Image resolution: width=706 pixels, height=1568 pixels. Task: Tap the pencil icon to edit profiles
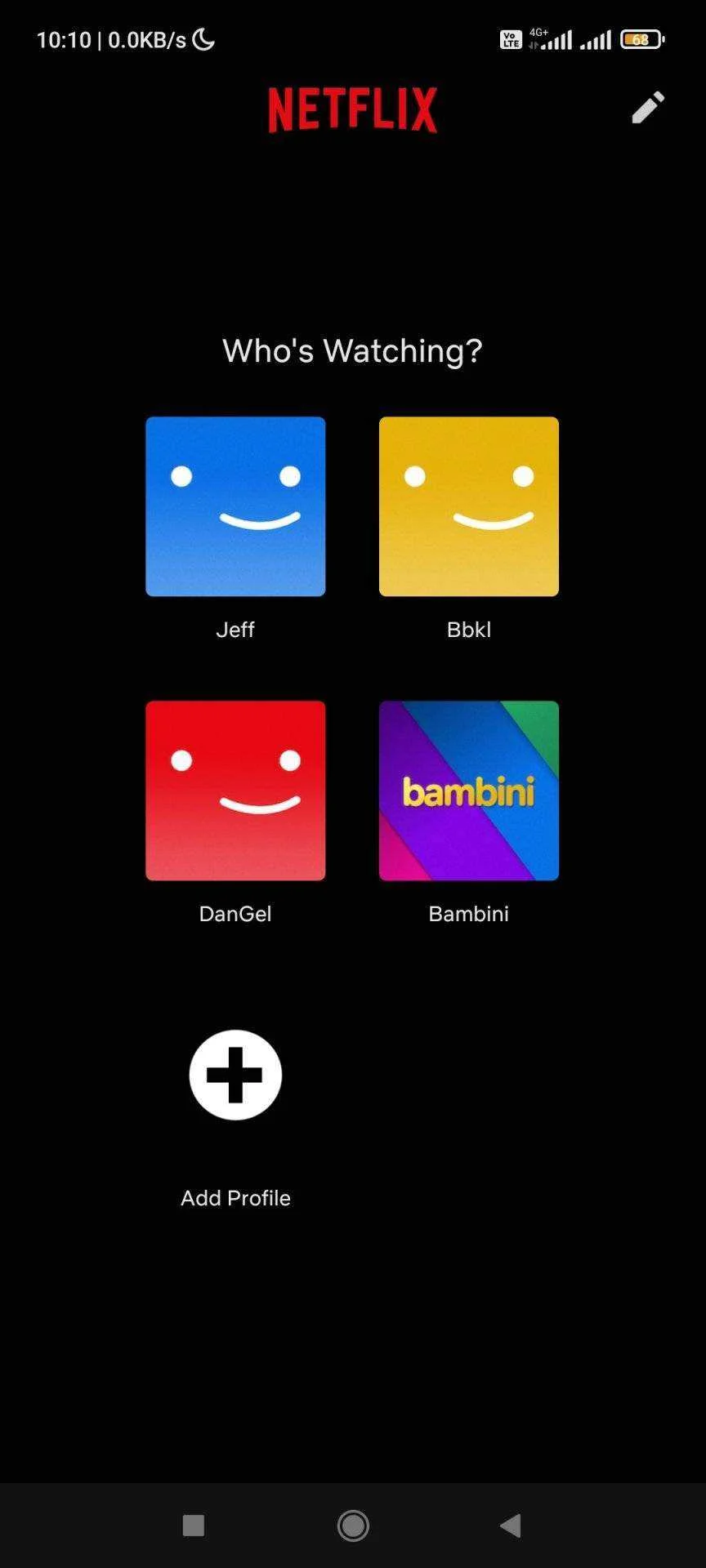click(648, 108)
